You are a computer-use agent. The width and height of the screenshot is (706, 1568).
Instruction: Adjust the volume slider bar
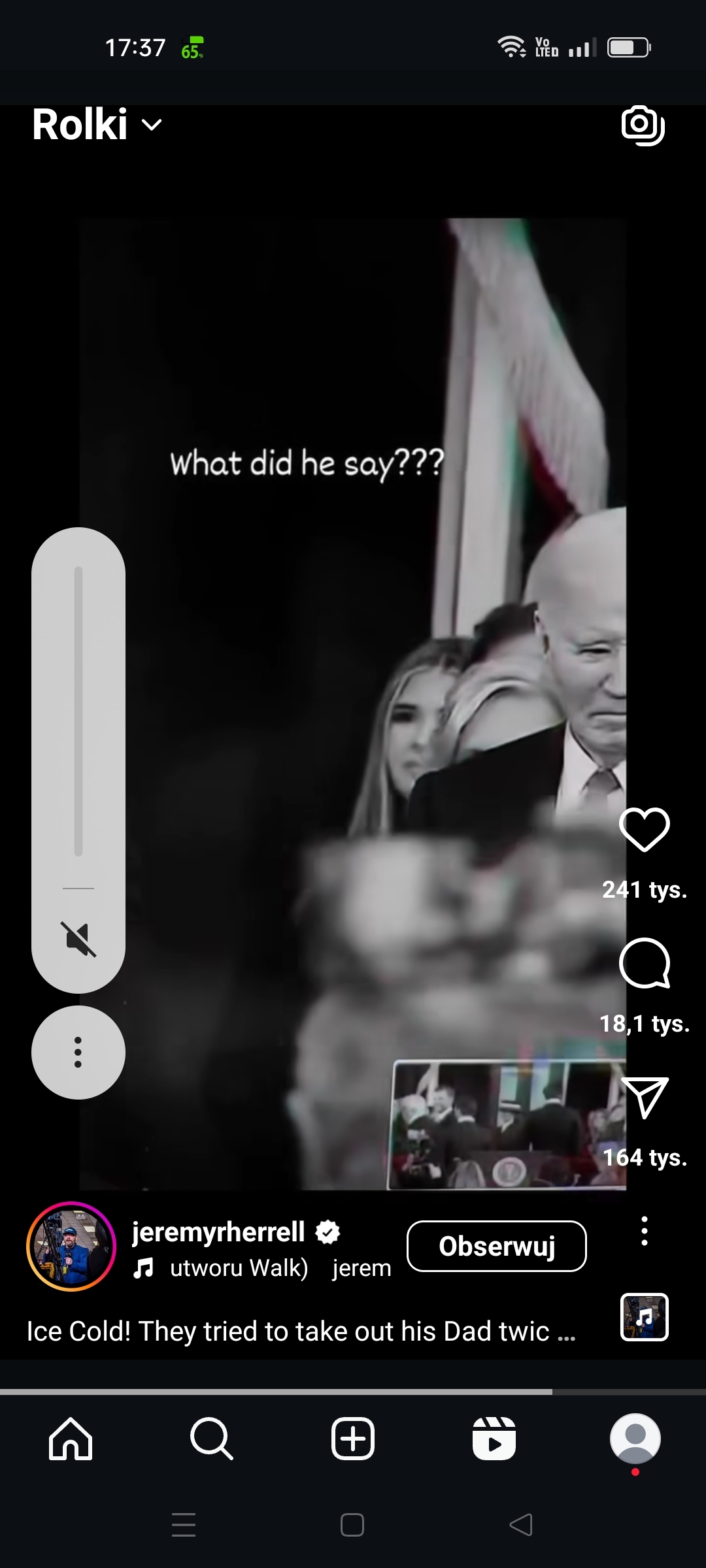click(x=78, y=711)
